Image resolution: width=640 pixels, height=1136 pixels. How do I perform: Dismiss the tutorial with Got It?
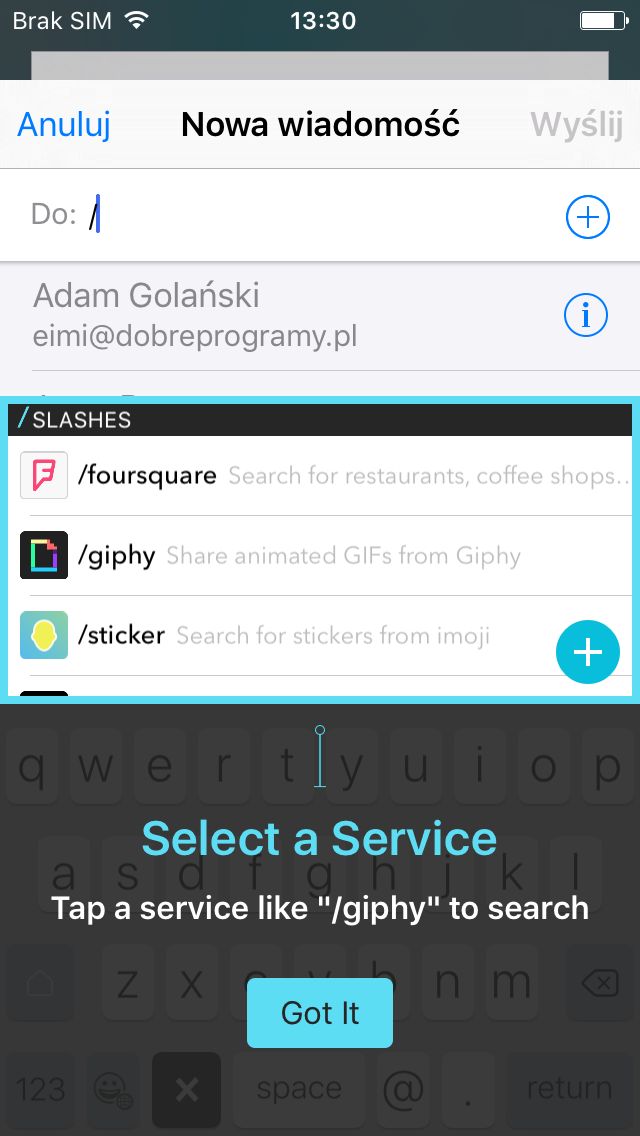[x=320, y=1012]
